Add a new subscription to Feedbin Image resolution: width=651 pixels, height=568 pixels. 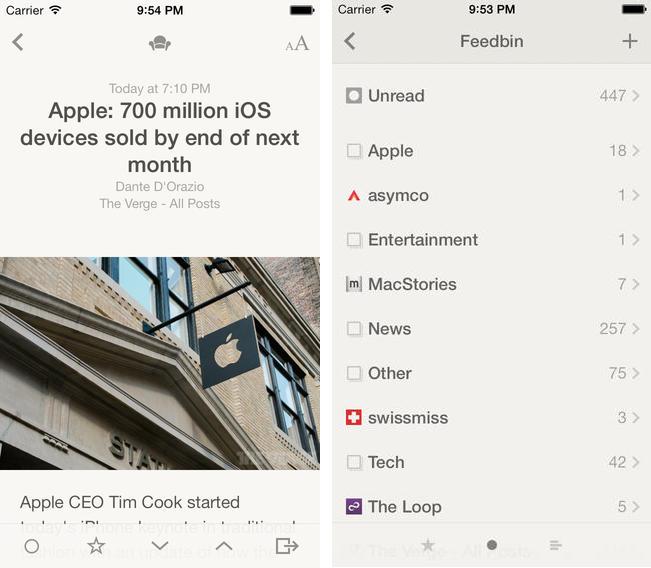(x=629, y=42)
